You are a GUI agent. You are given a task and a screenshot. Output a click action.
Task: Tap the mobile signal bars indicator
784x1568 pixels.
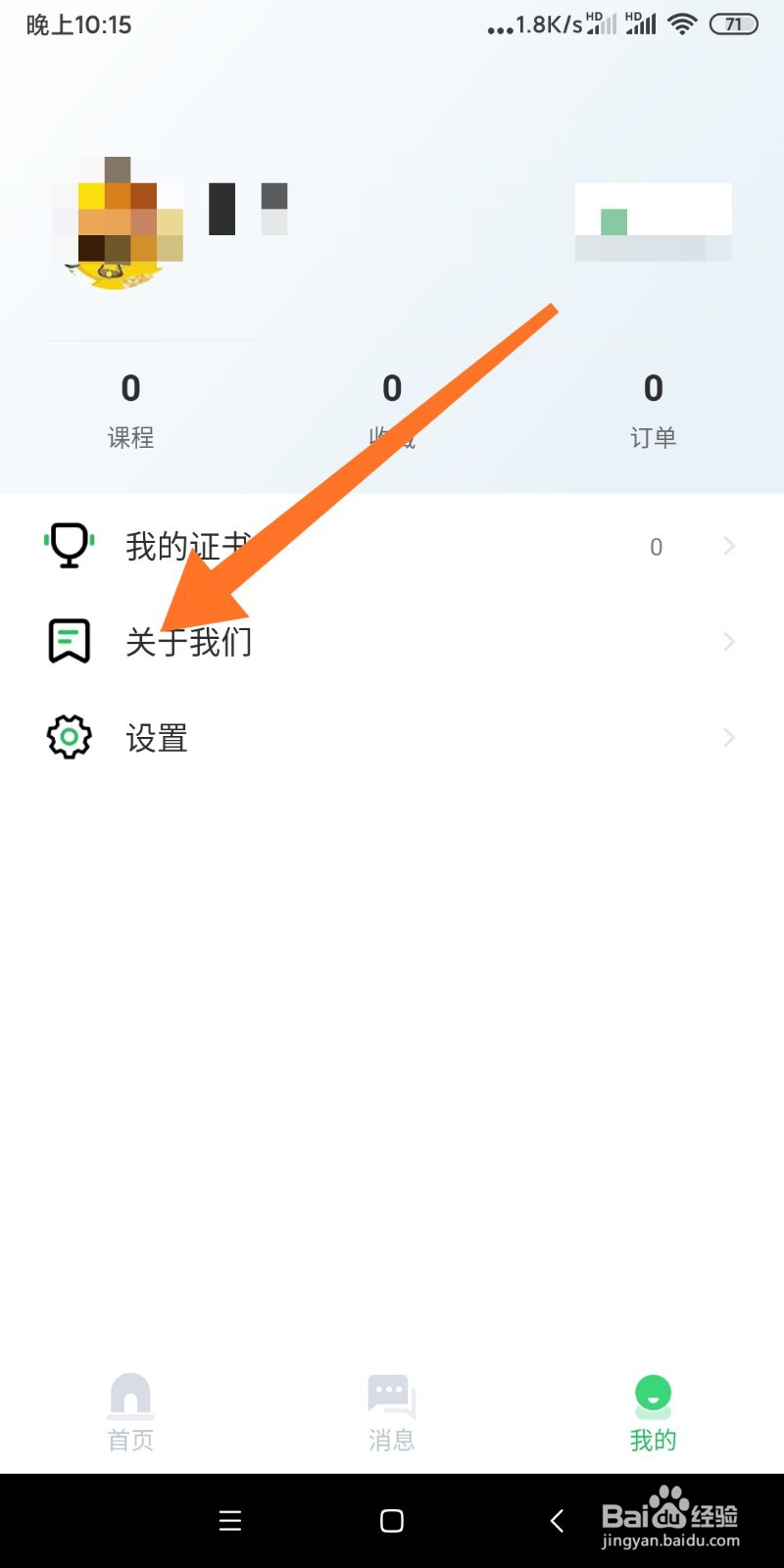pos(642,24)
